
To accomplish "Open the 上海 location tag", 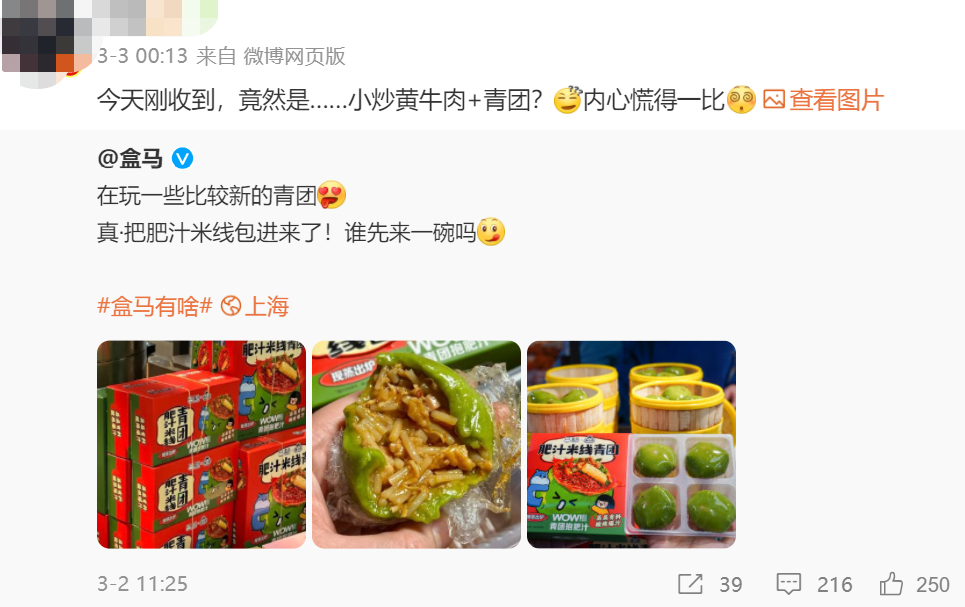I will pos(256,306).
